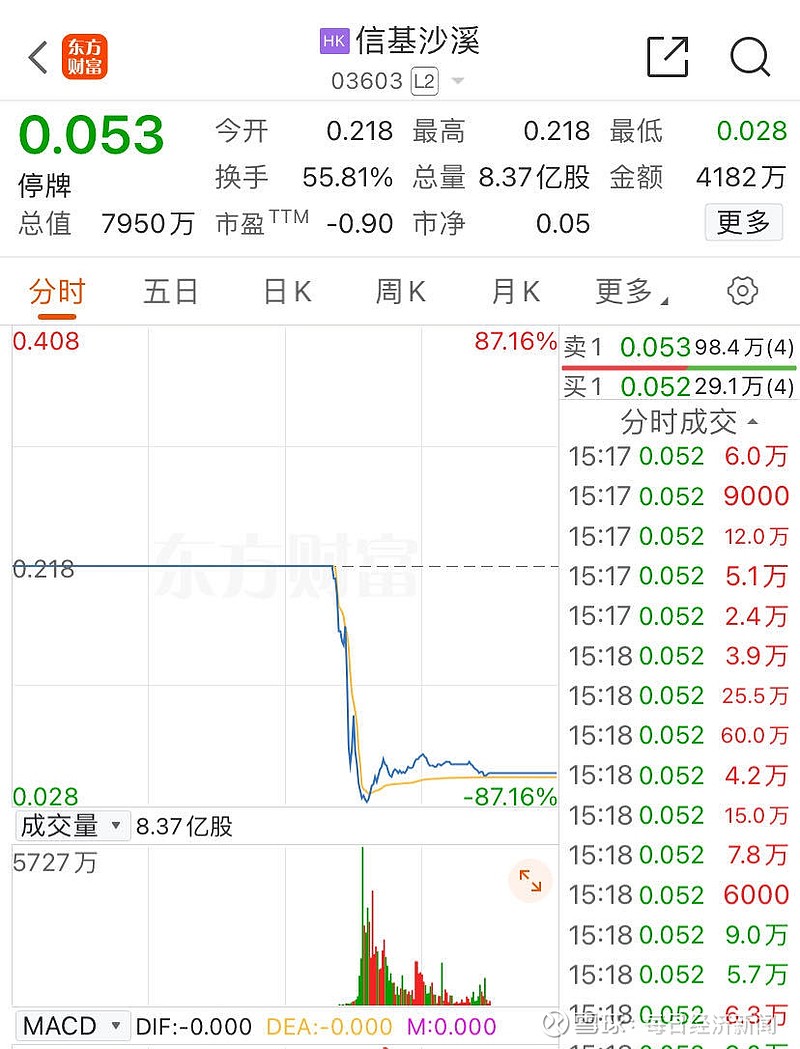Switch to the 周K tab
Viewport: 800px width, 1049px height.
coord(401,292)
